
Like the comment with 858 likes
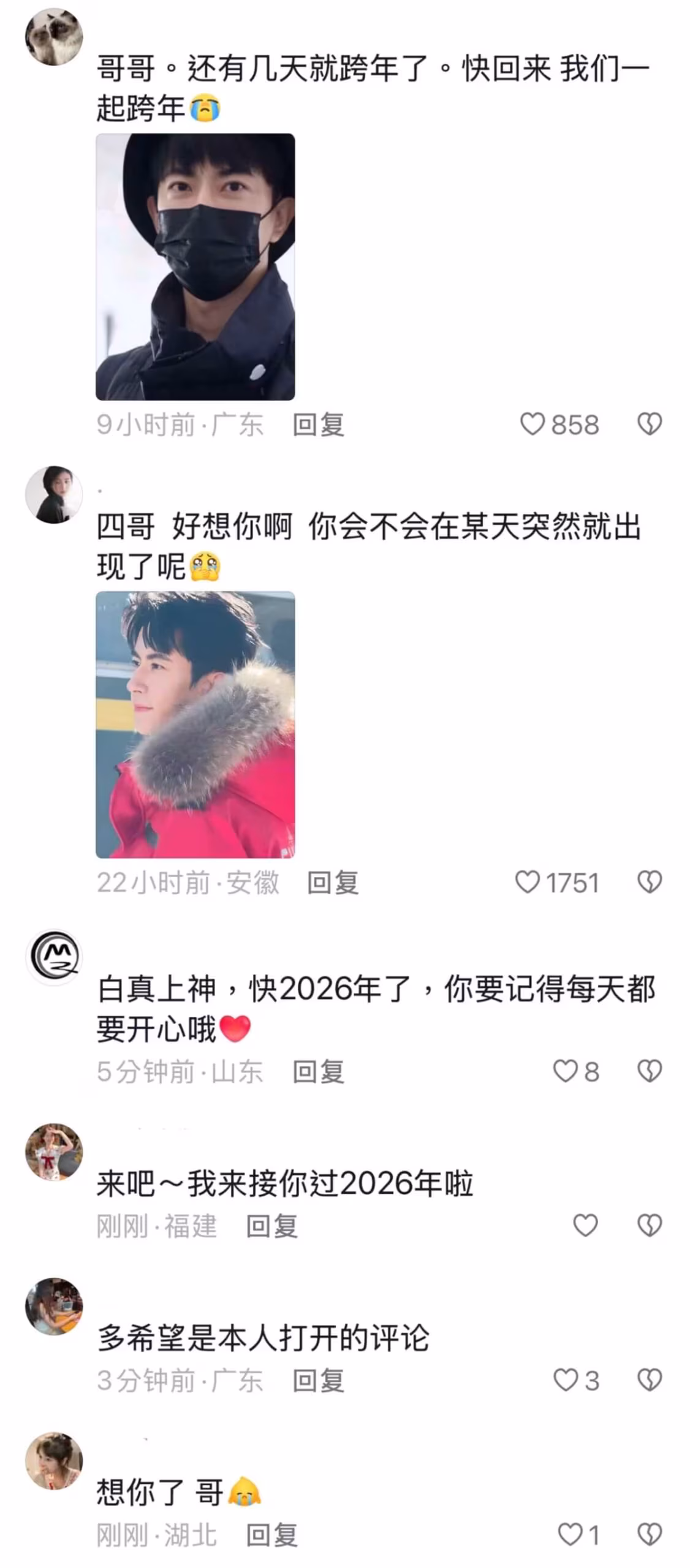click(x=532, y=424)
